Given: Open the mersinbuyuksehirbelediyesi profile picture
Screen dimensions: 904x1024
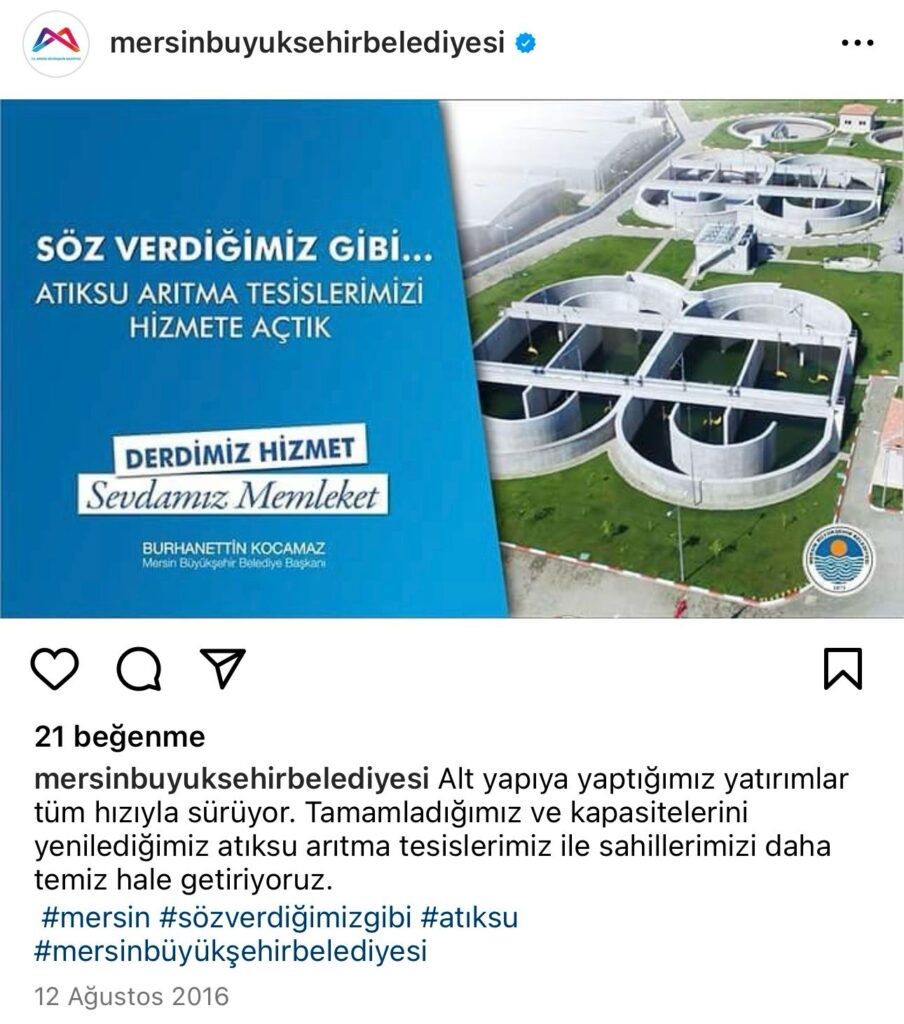Looking at the screenshot, I should coord(56,44).
